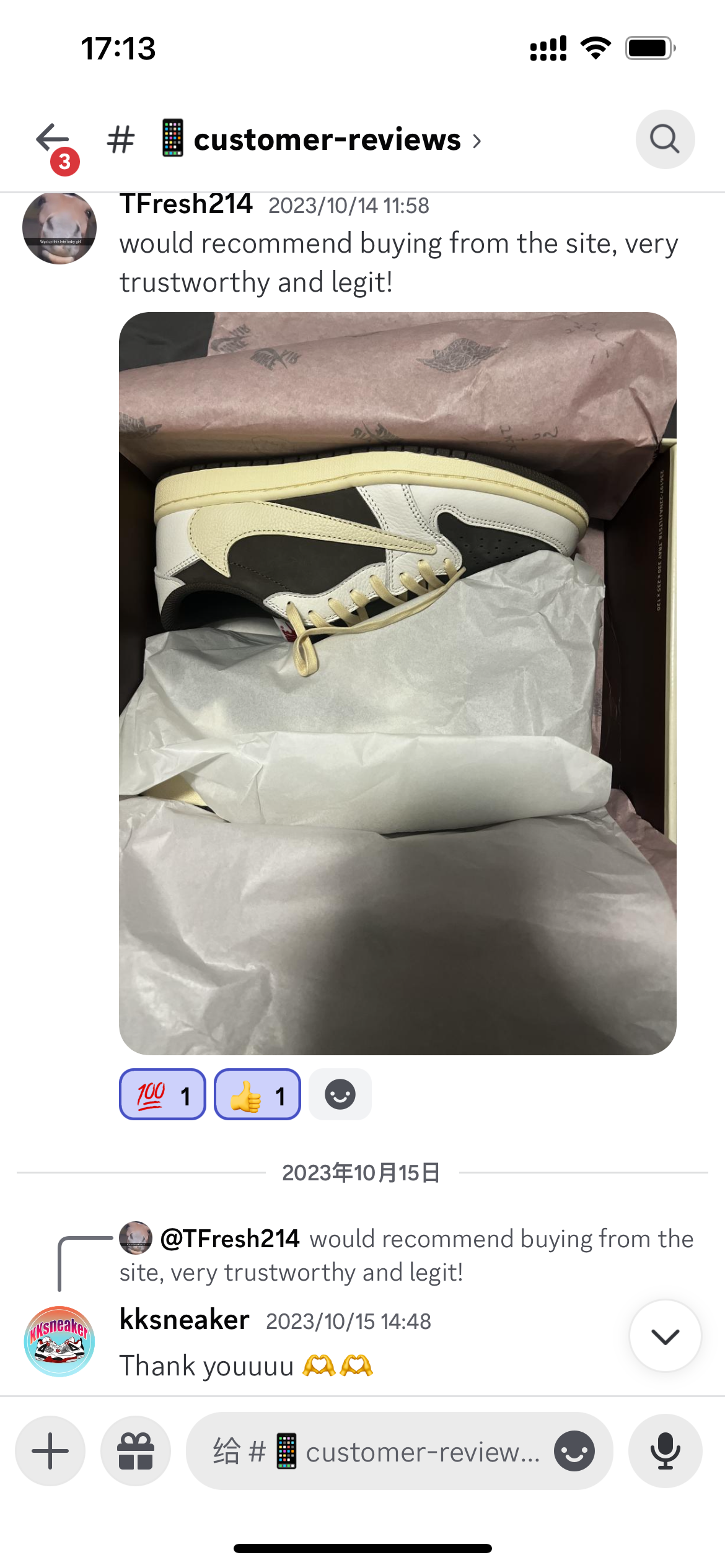Open the gift button
The width and height of the screenshot is (725, 1568).
[136, 1451]
